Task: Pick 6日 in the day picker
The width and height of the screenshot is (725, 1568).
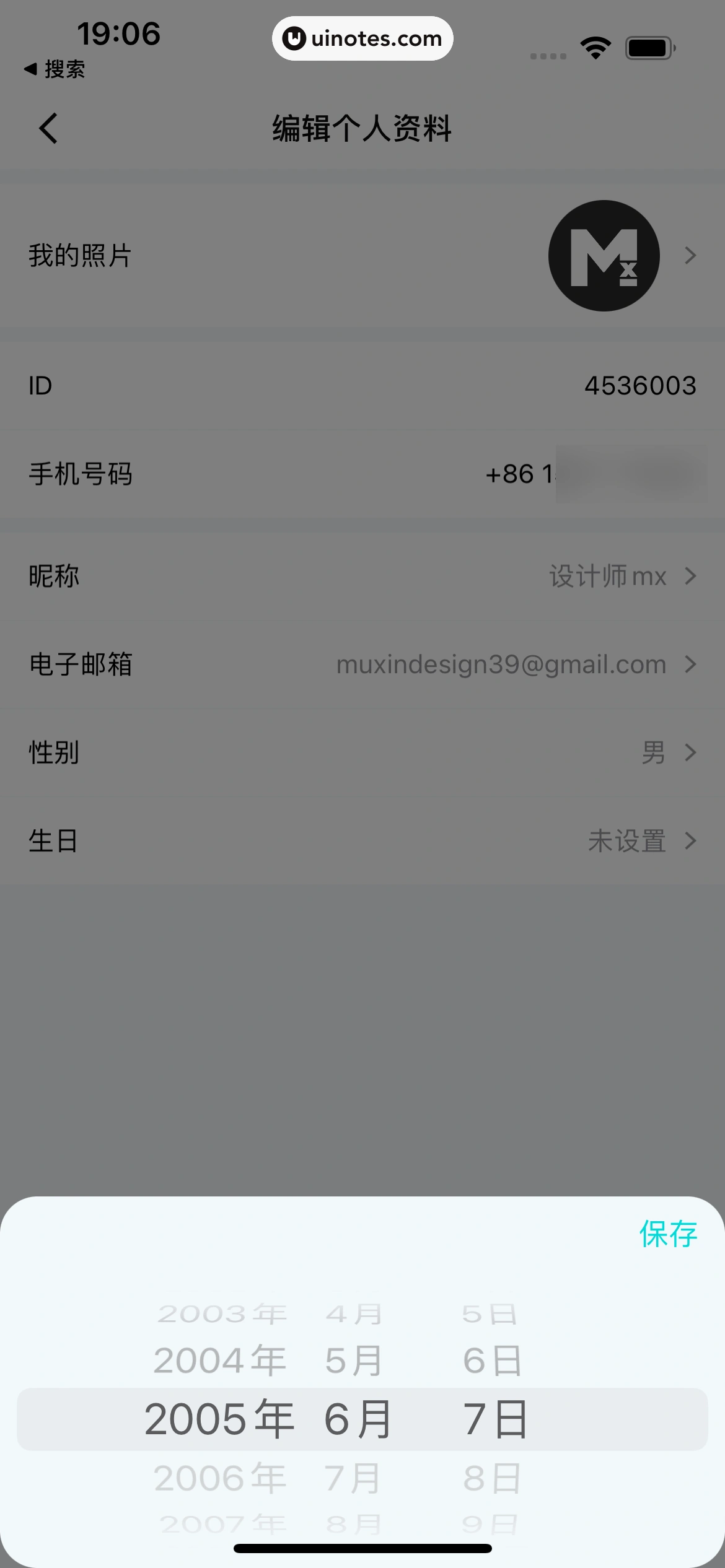Action: [492, 1361]
